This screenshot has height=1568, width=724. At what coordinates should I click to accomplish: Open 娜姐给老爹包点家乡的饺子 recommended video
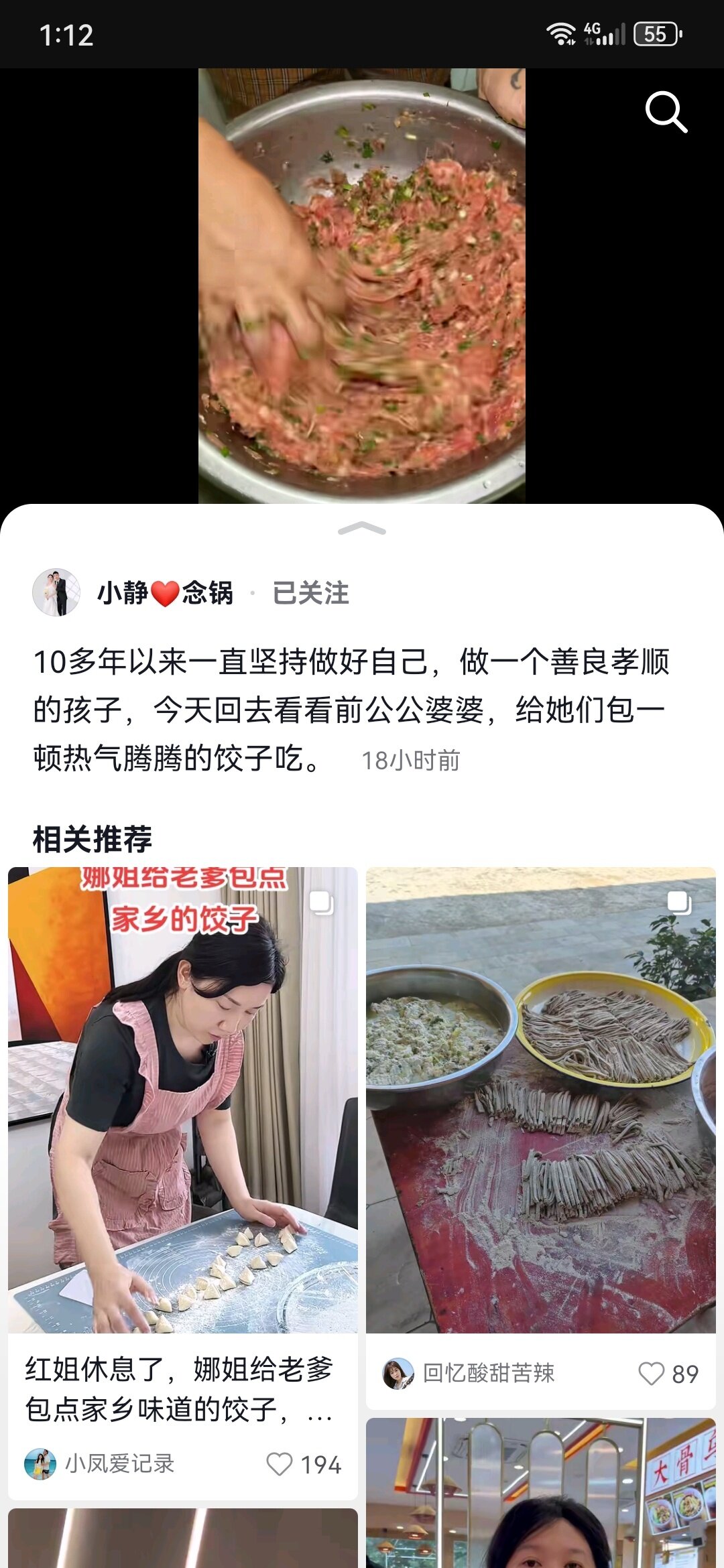tap(182, 1099)
